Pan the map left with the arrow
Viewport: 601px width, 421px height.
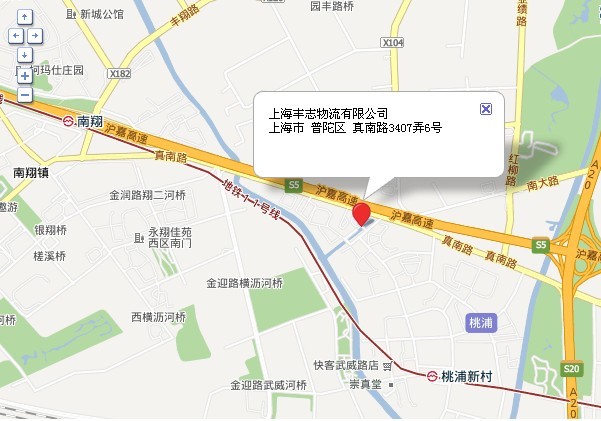15,35
